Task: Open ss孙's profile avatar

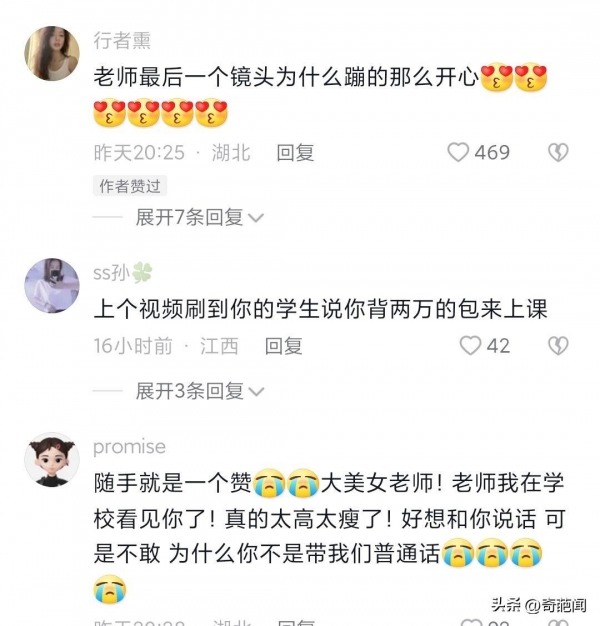Action: (x=51, y=285)
